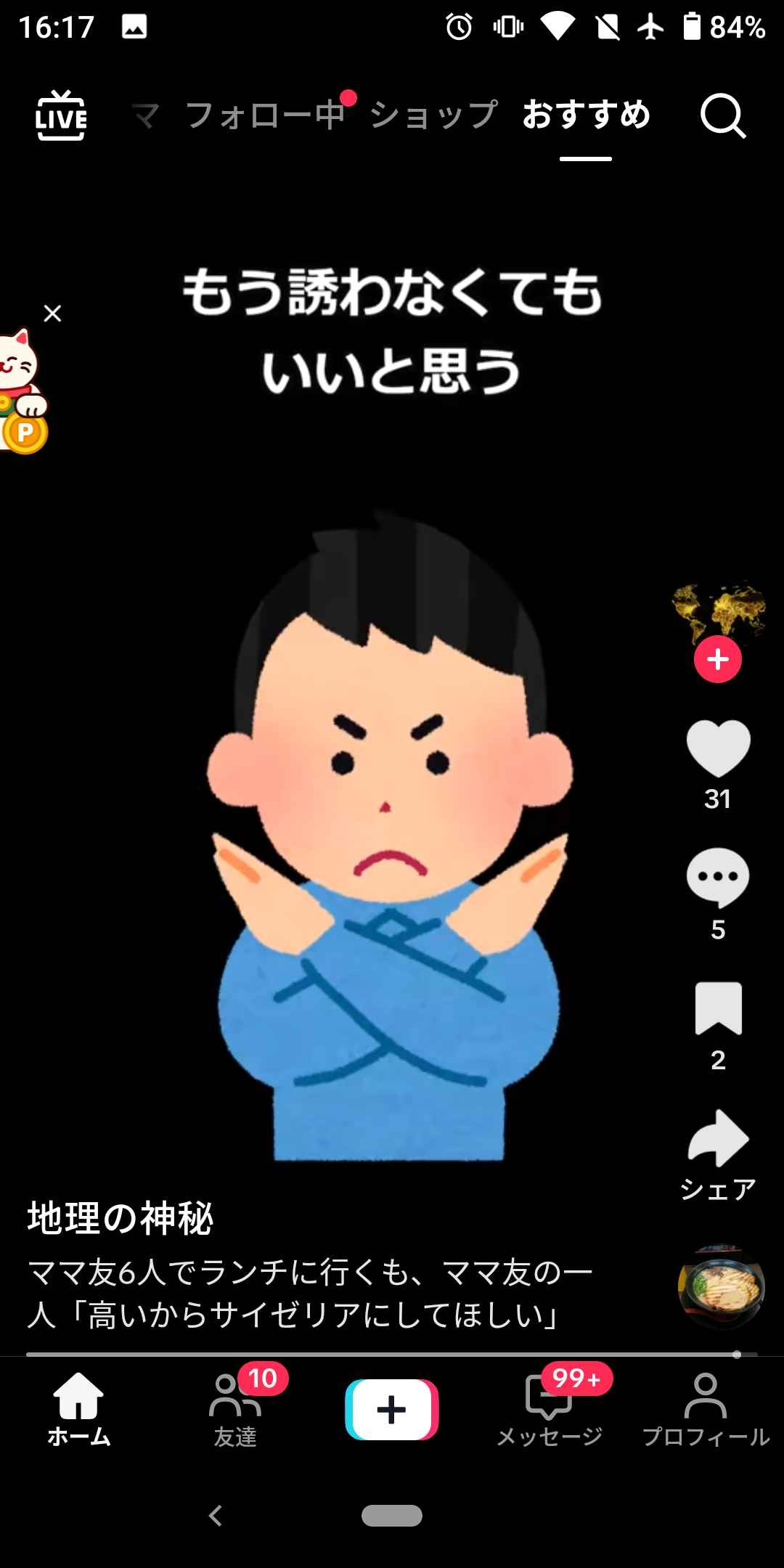The height and width of the screenshot is (1568, 784).
Task: Dismiss the lucky cat coin widget
Action: point(52,314)
